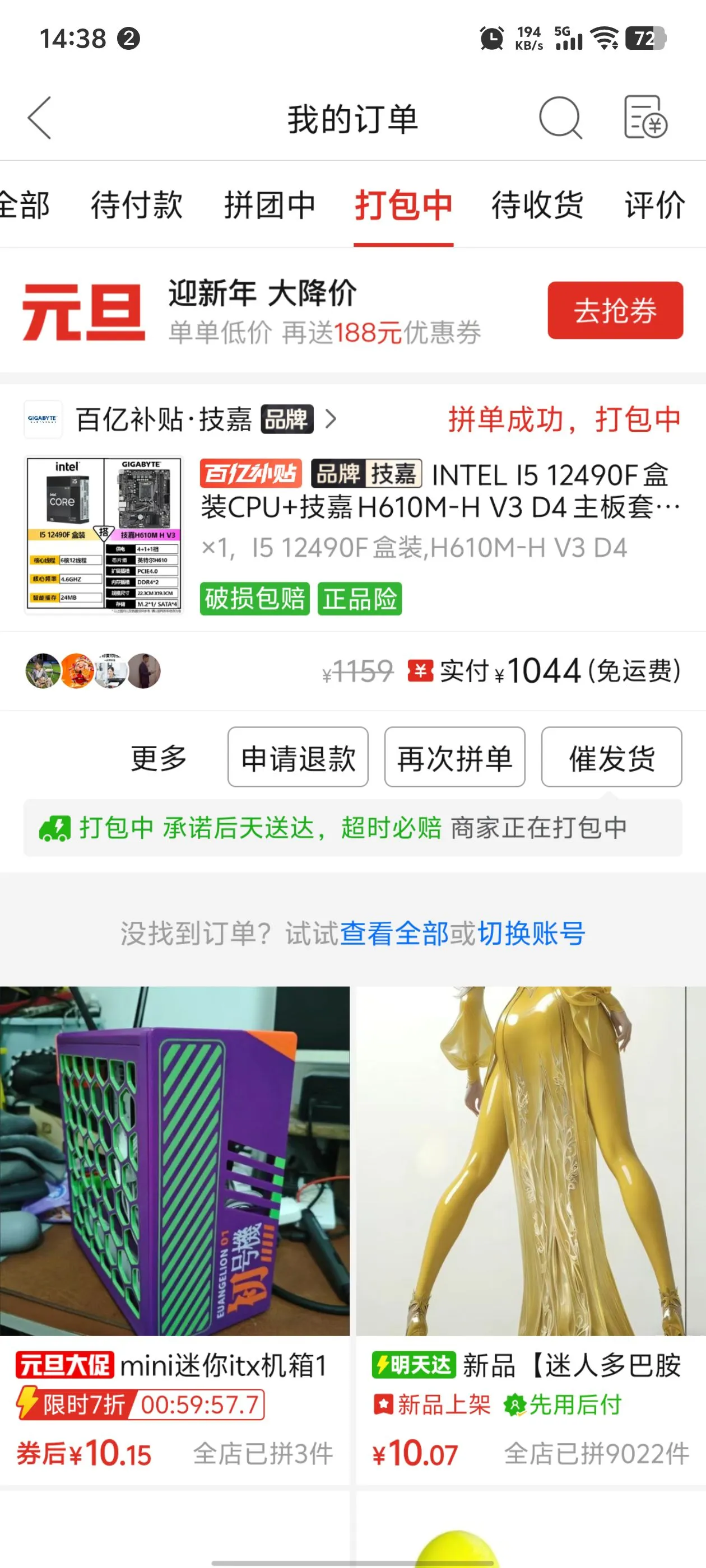Tap 催发货 to urge shipment

pos(611,758)
